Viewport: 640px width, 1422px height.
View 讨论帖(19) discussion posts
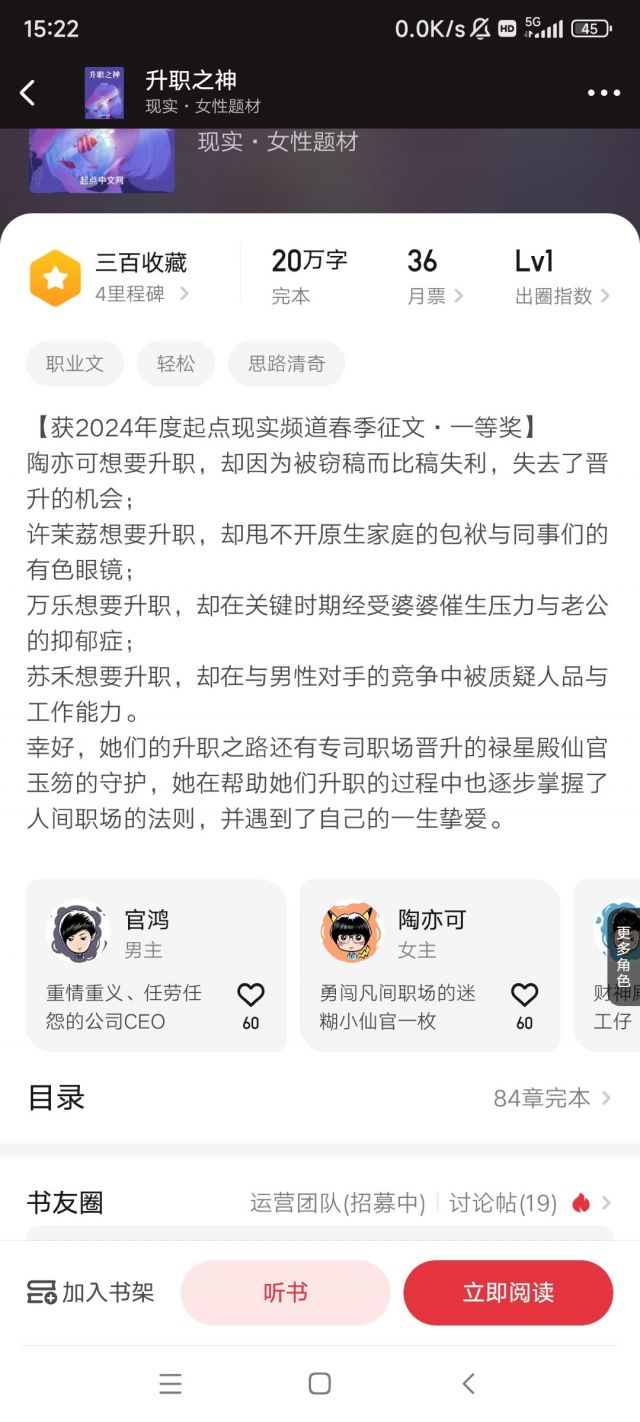(x=503, y=1202)
